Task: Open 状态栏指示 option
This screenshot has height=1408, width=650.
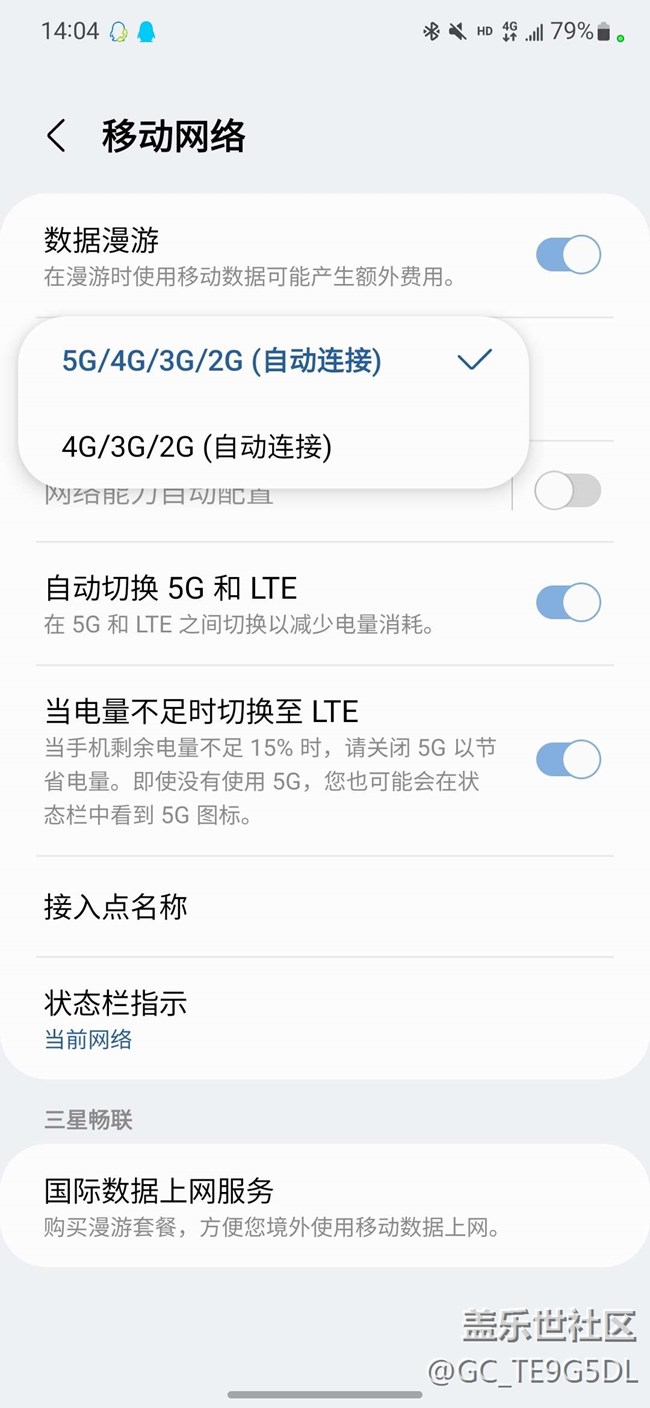Action: 116,1018
